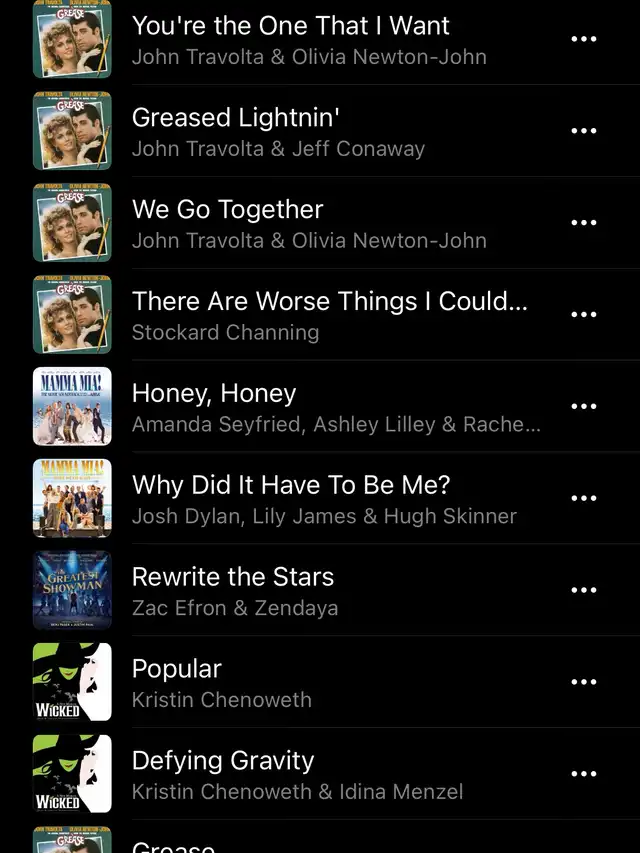Tap the ellipsis next to Defying Gravity
The width and height of the screenshot is (640, 853).
583,774
